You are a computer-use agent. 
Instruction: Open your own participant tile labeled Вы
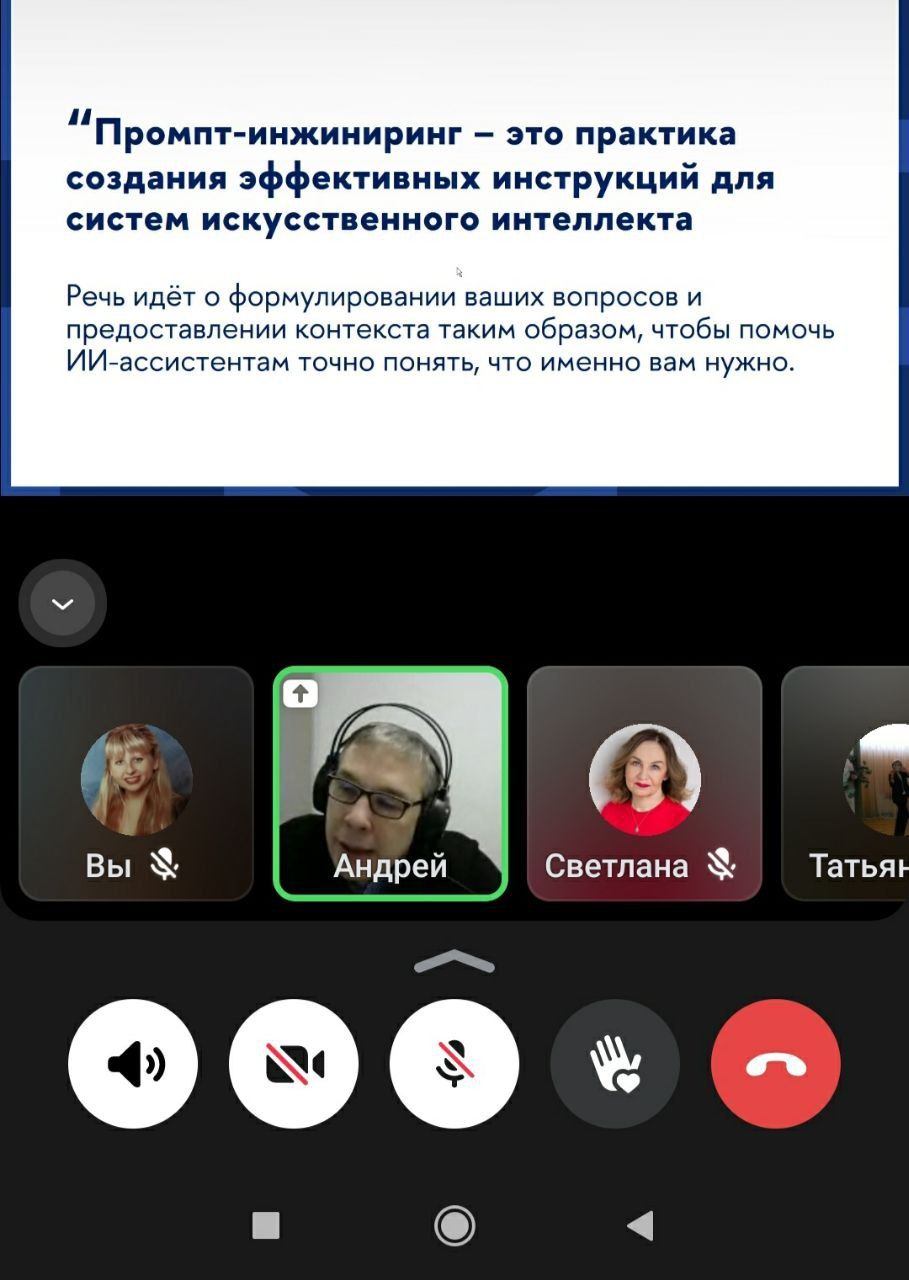tap(136, 783)
